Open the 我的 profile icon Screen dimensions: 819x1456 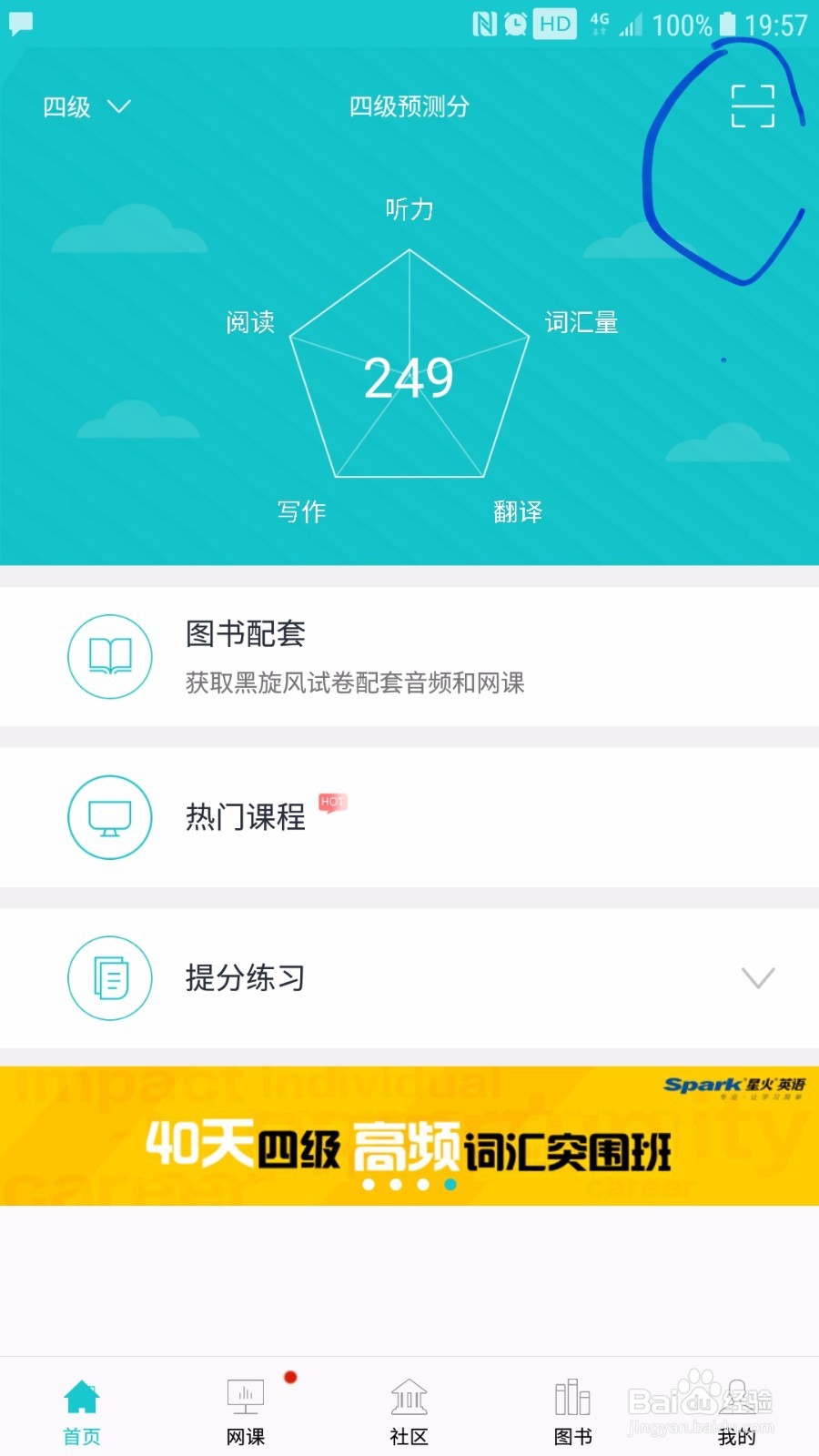click(x=735, y=1399)
